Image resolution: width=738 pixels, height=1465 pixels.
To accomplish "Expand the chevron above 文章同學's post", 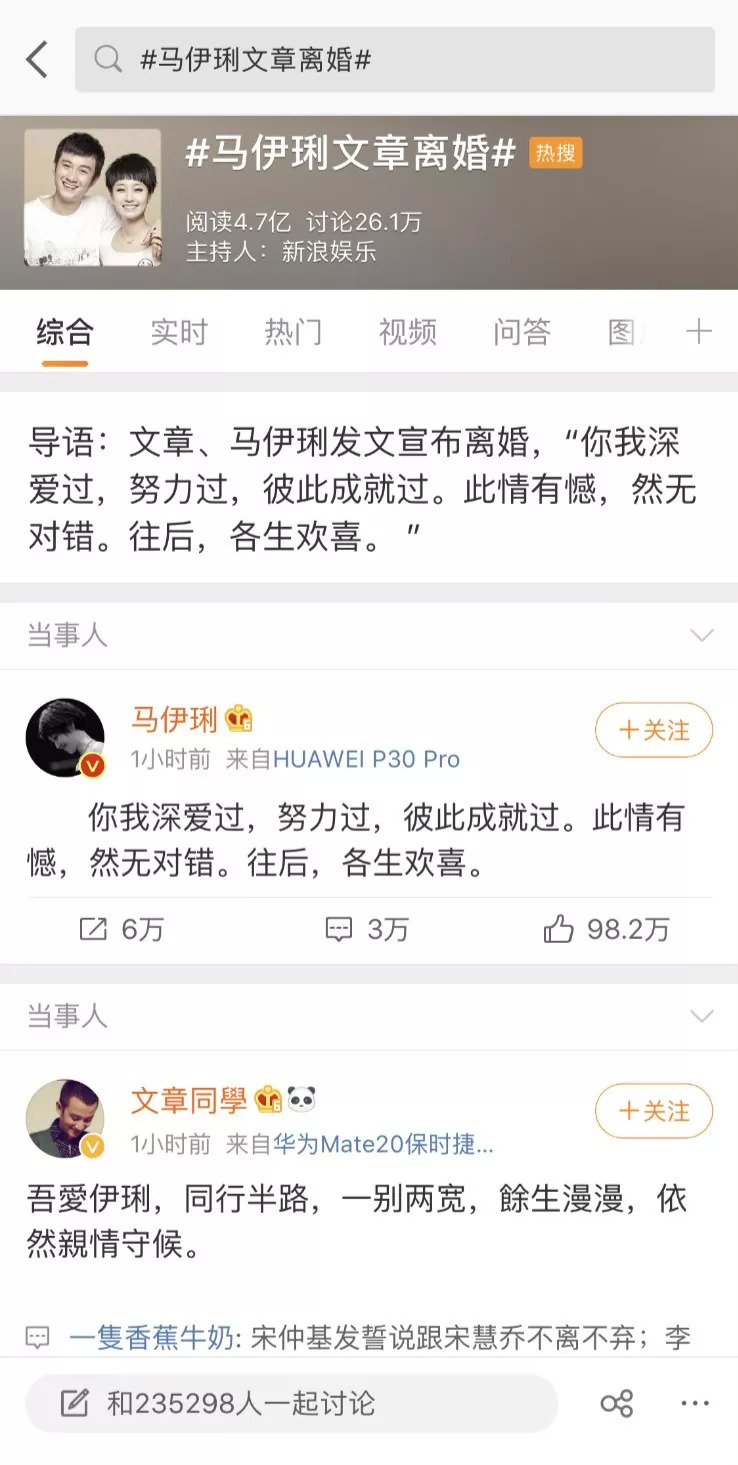I will (x=702, y=1017).
